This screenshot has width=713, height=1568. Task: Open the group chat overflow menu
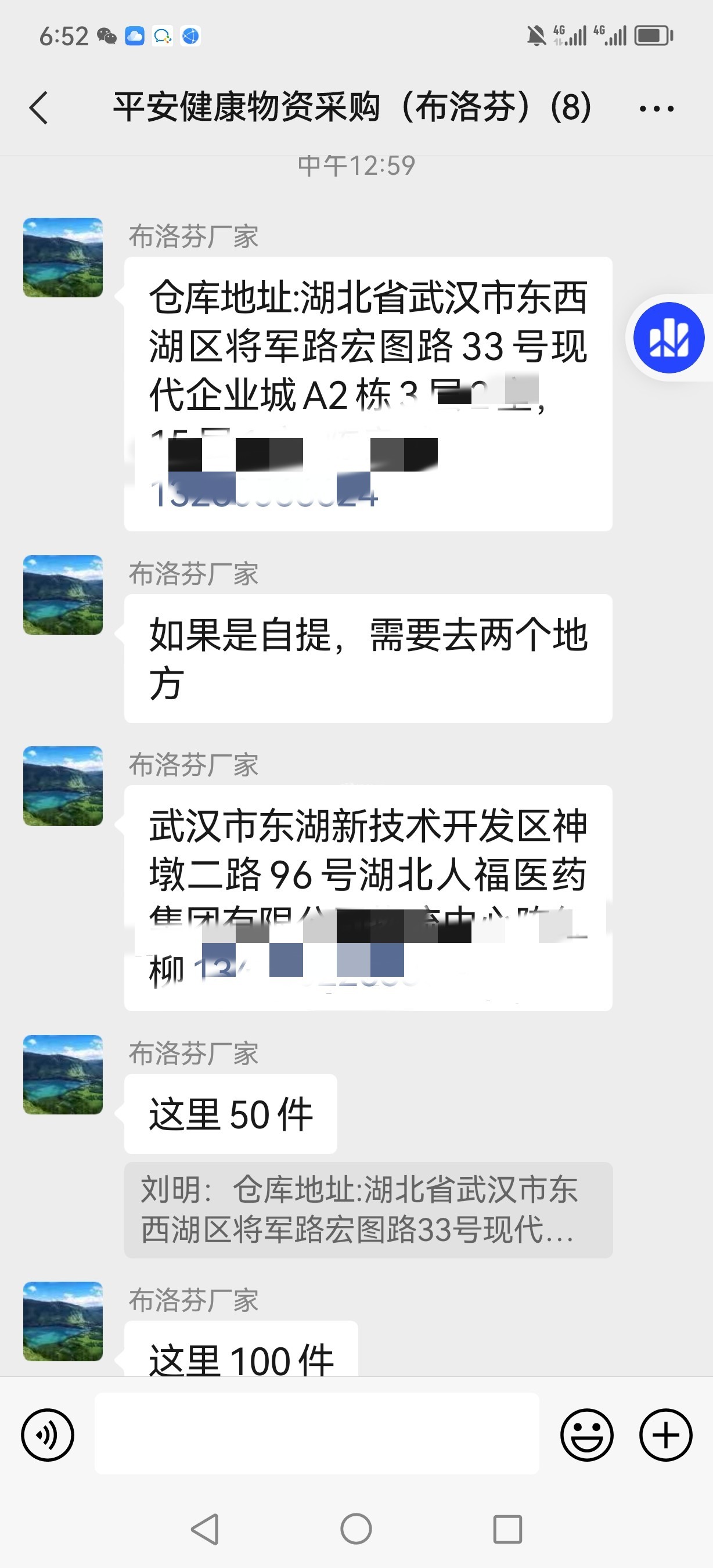point(657,109)
